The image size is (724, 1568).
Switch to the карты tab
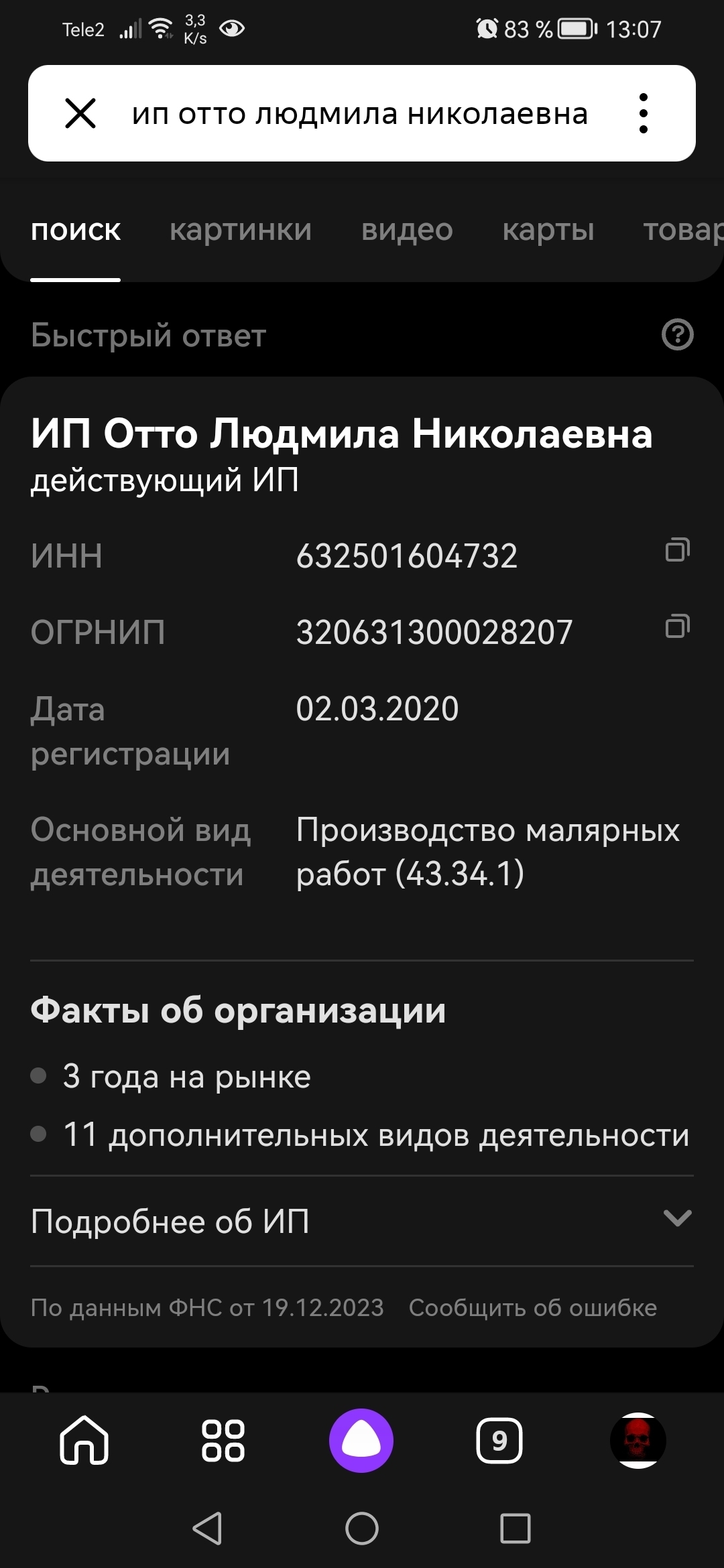(548, 230)
